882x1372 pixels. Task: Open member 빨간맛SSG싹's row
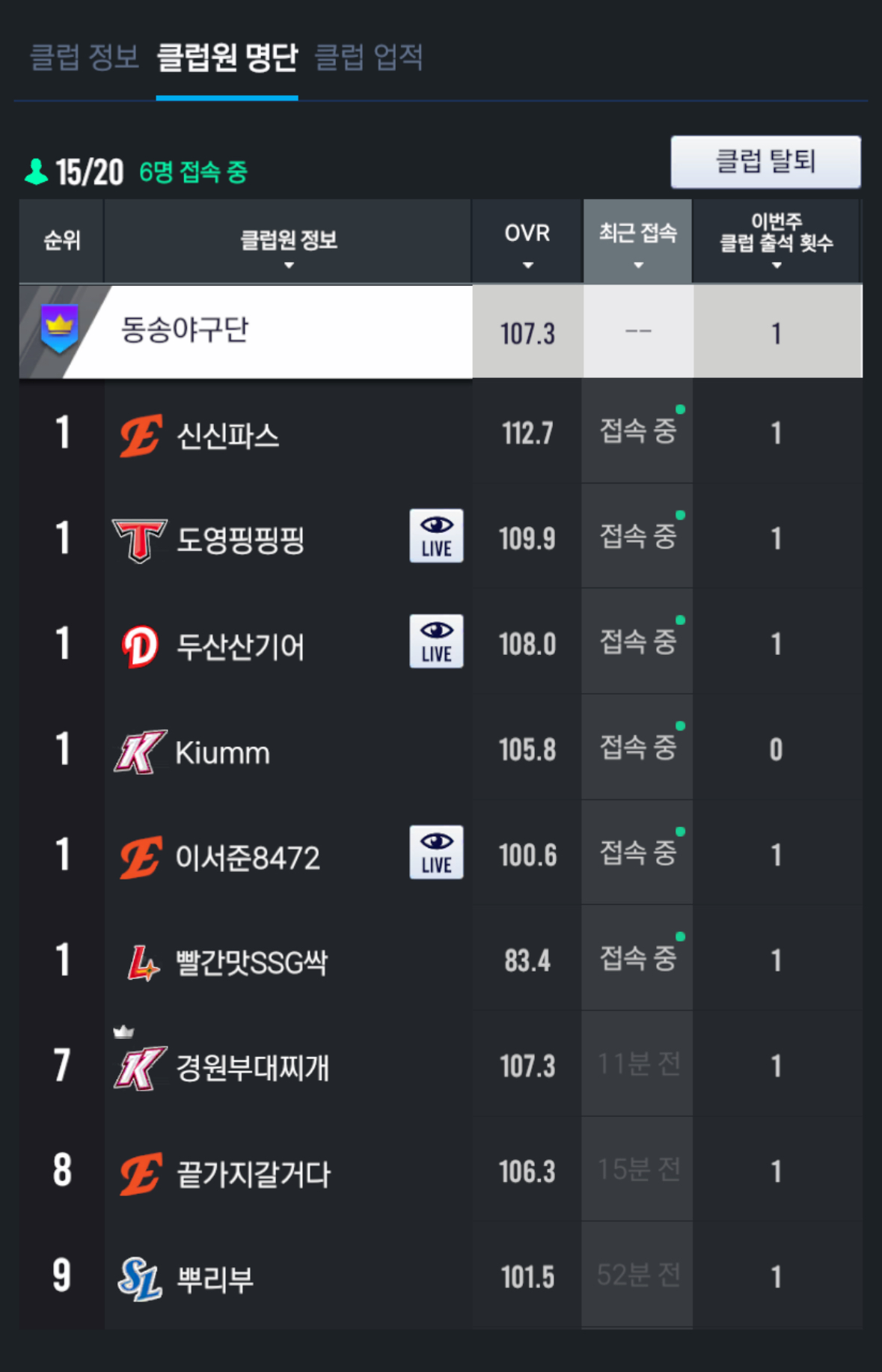click(251, 963)
